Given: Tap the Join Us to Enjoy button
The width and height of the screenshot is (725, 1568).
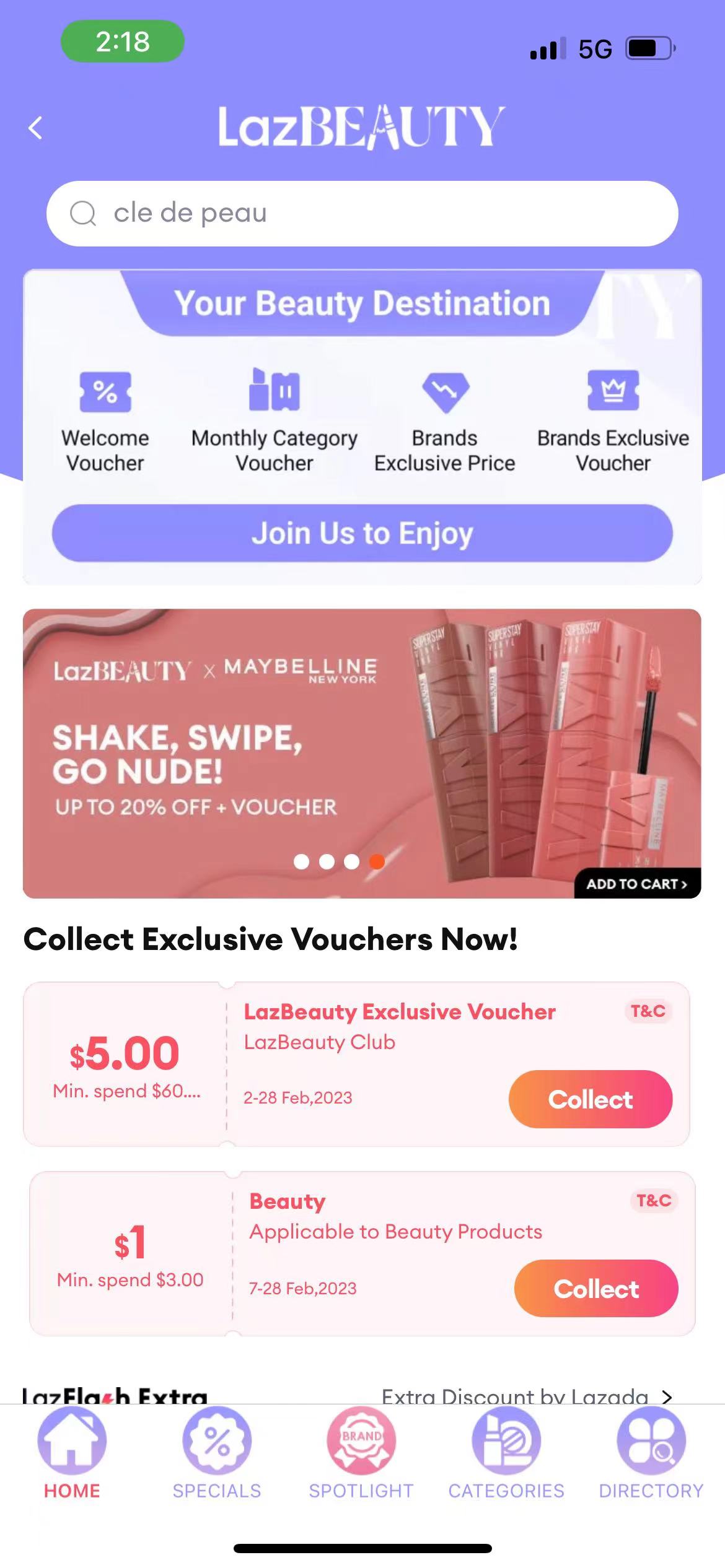Looking at the screenshot, I should click(x=362, y=533).
